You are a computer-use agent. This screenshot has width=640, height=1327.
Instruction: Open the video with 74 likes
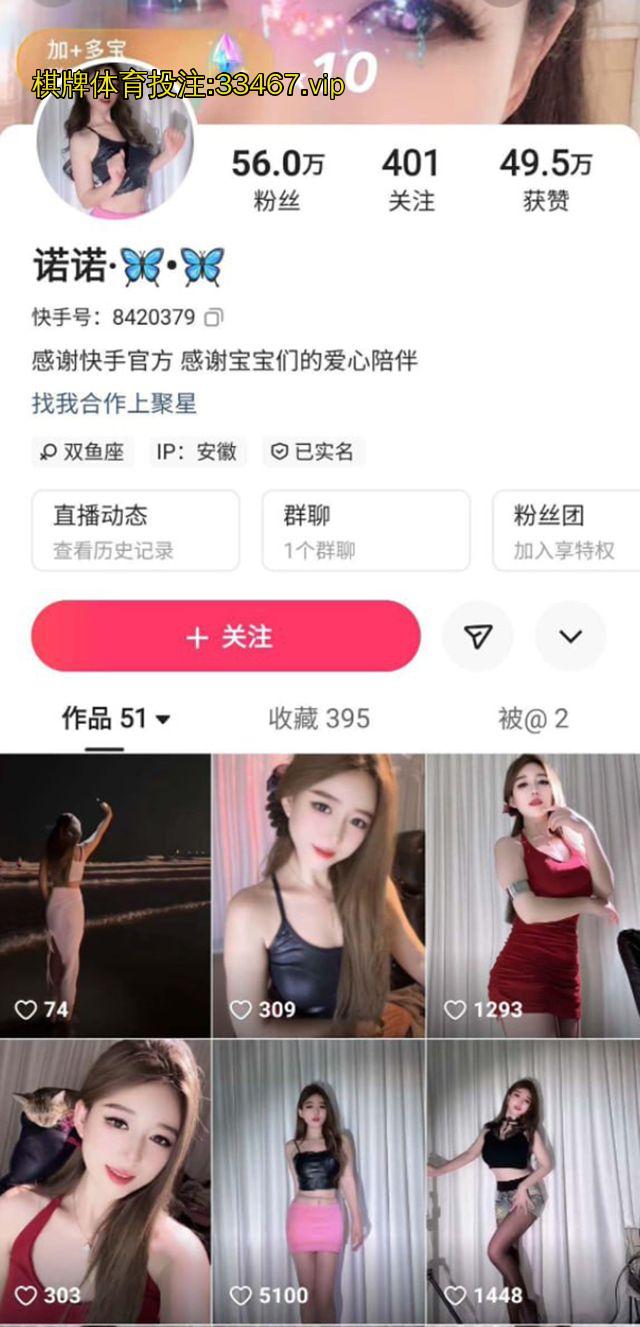coord(105,895)
